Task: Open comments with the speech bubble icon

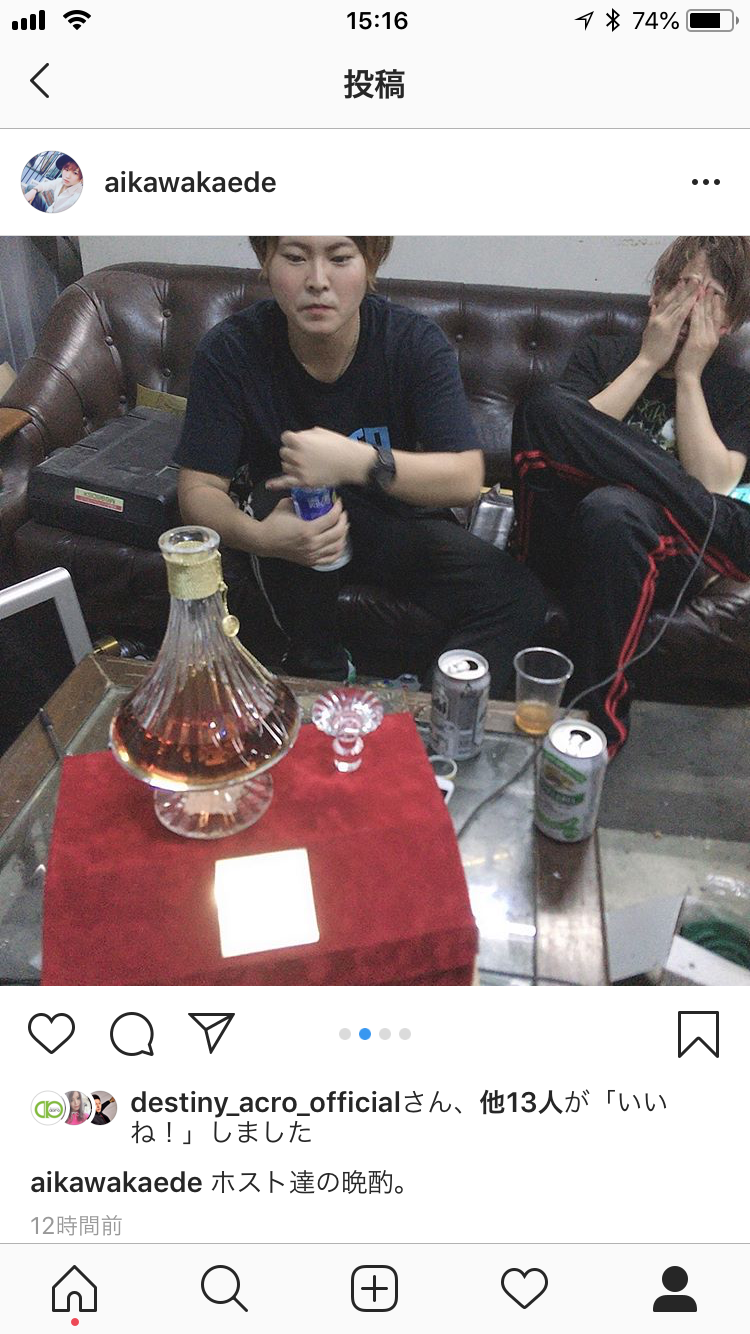Action: click(132, 1034)
